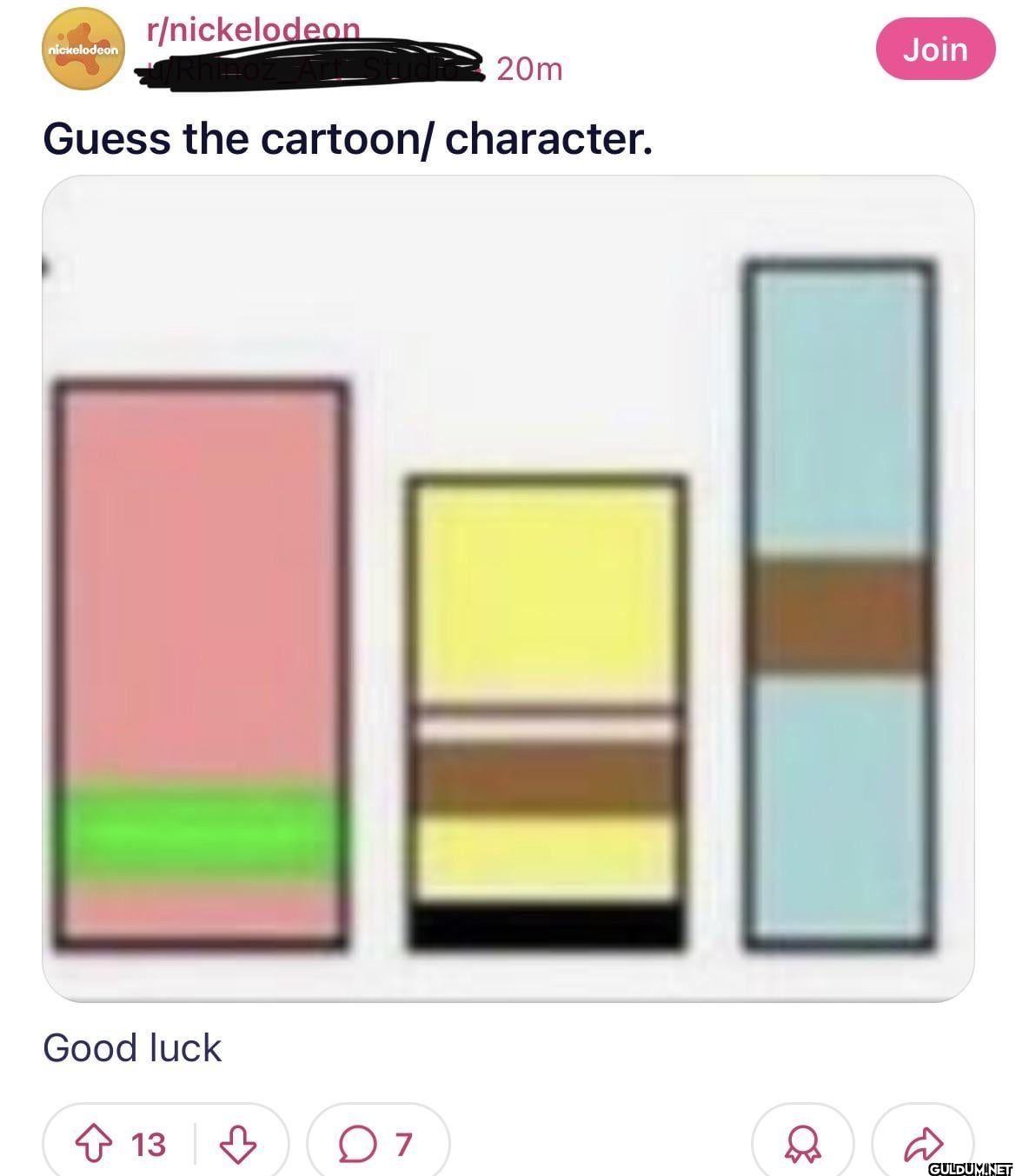Upvote the Guess the cartoon post

96,1143
